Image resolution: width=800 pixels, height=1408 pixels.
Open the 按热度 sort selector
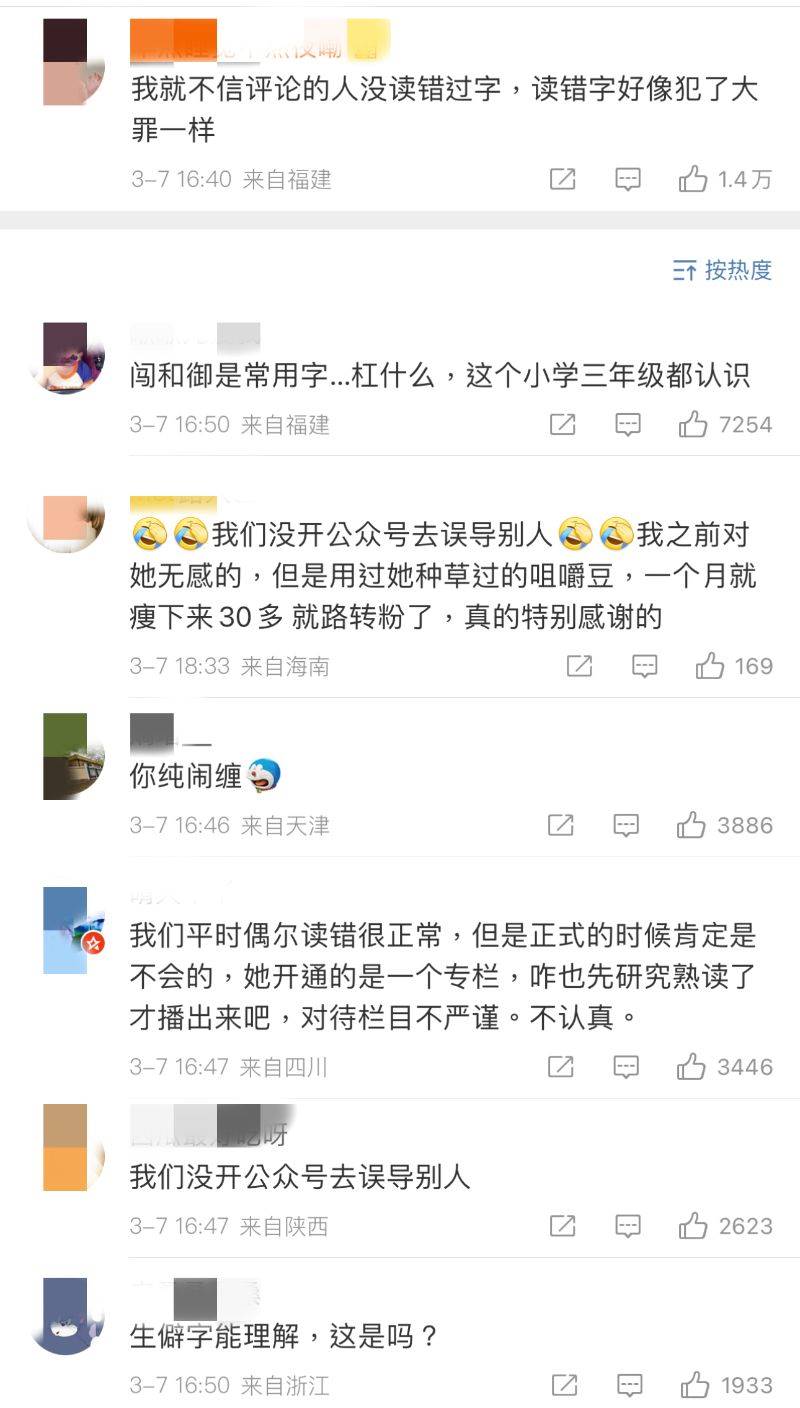[x=722, y=270]
